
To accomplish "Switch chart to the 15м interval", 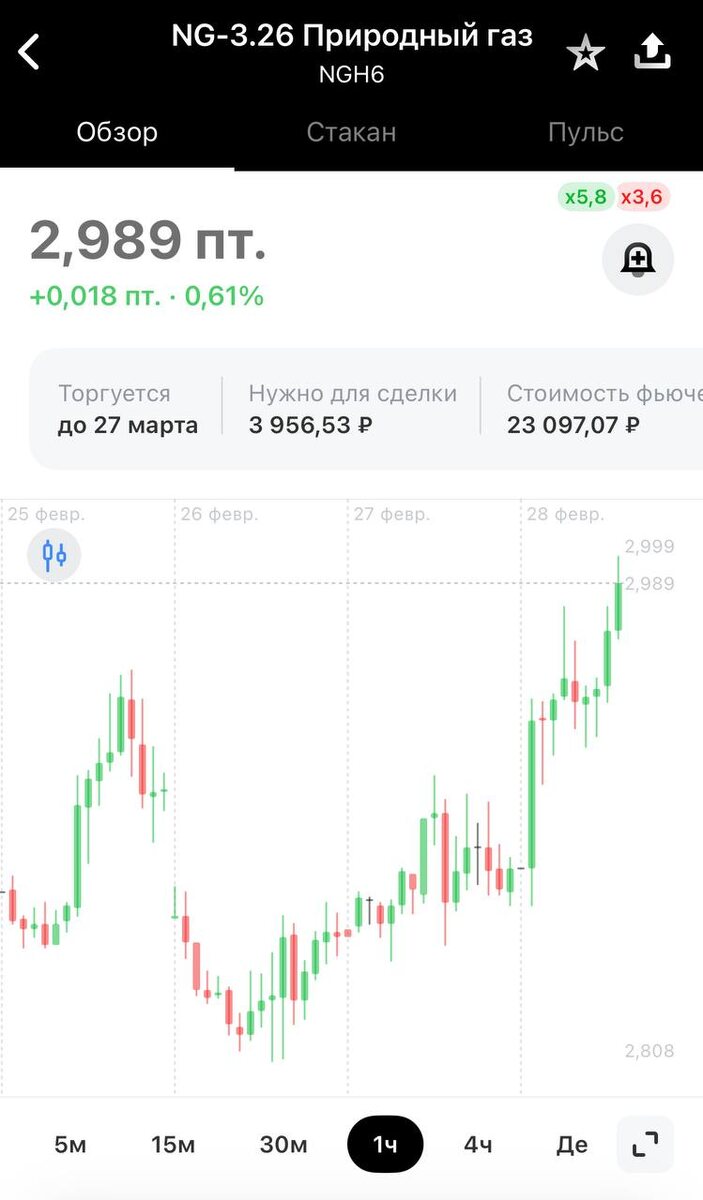I will pos(173,1144).
